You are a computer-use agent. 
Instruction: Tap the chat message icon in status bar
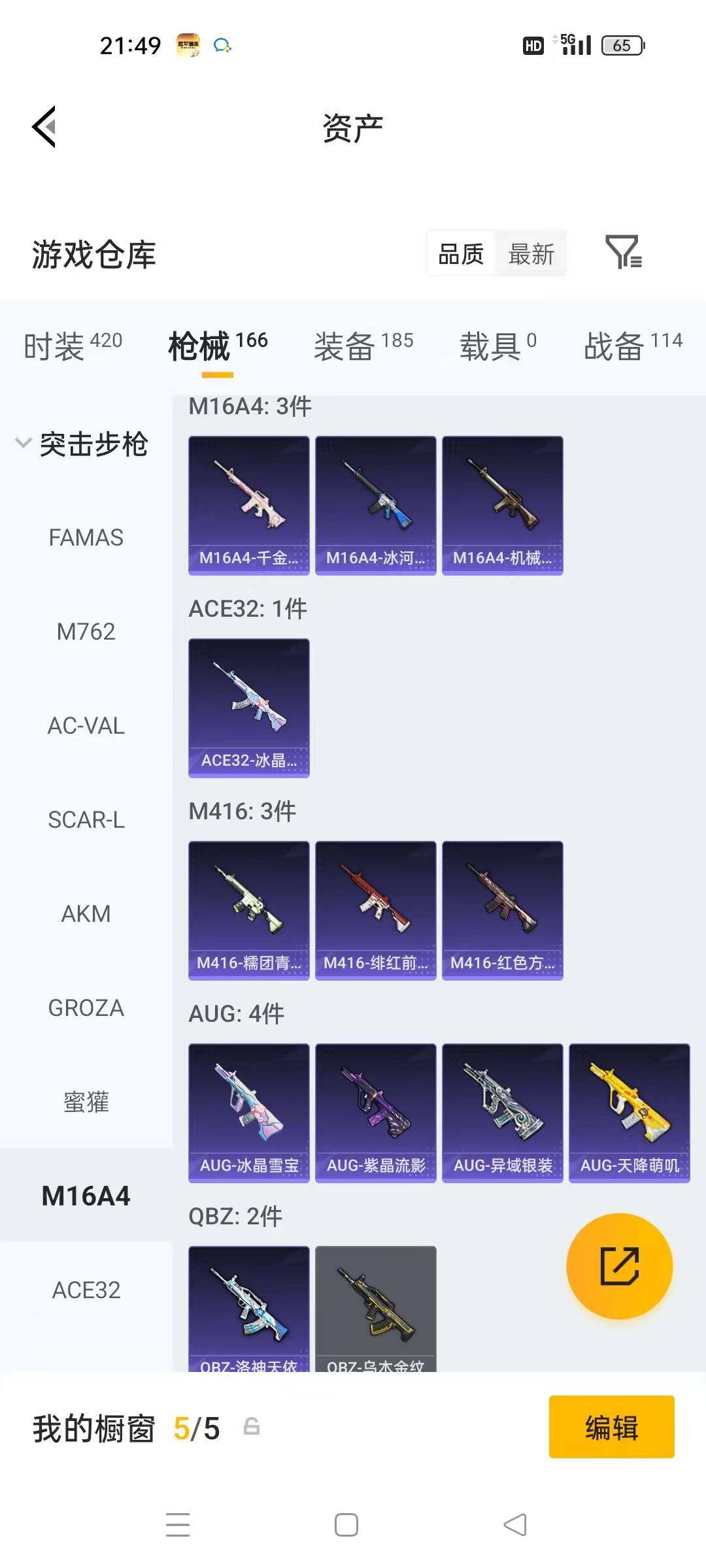(222, 44)
